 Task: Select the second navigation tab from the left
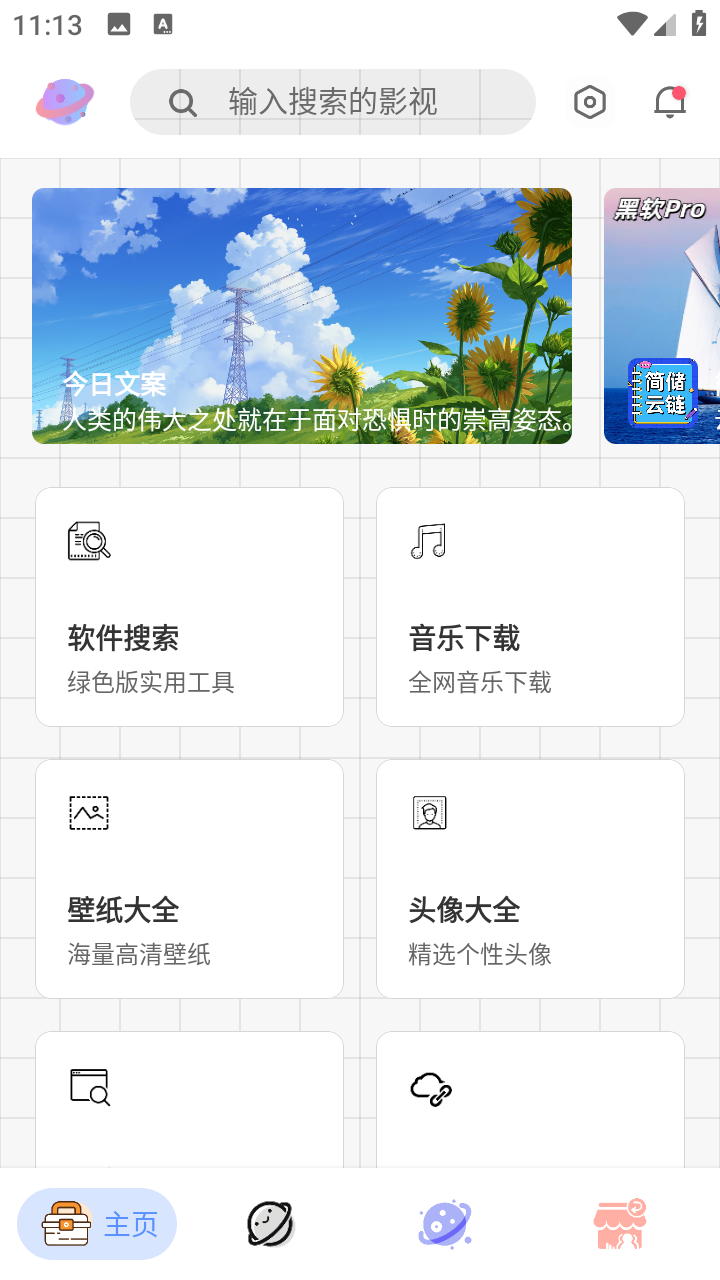point(268,1222)
